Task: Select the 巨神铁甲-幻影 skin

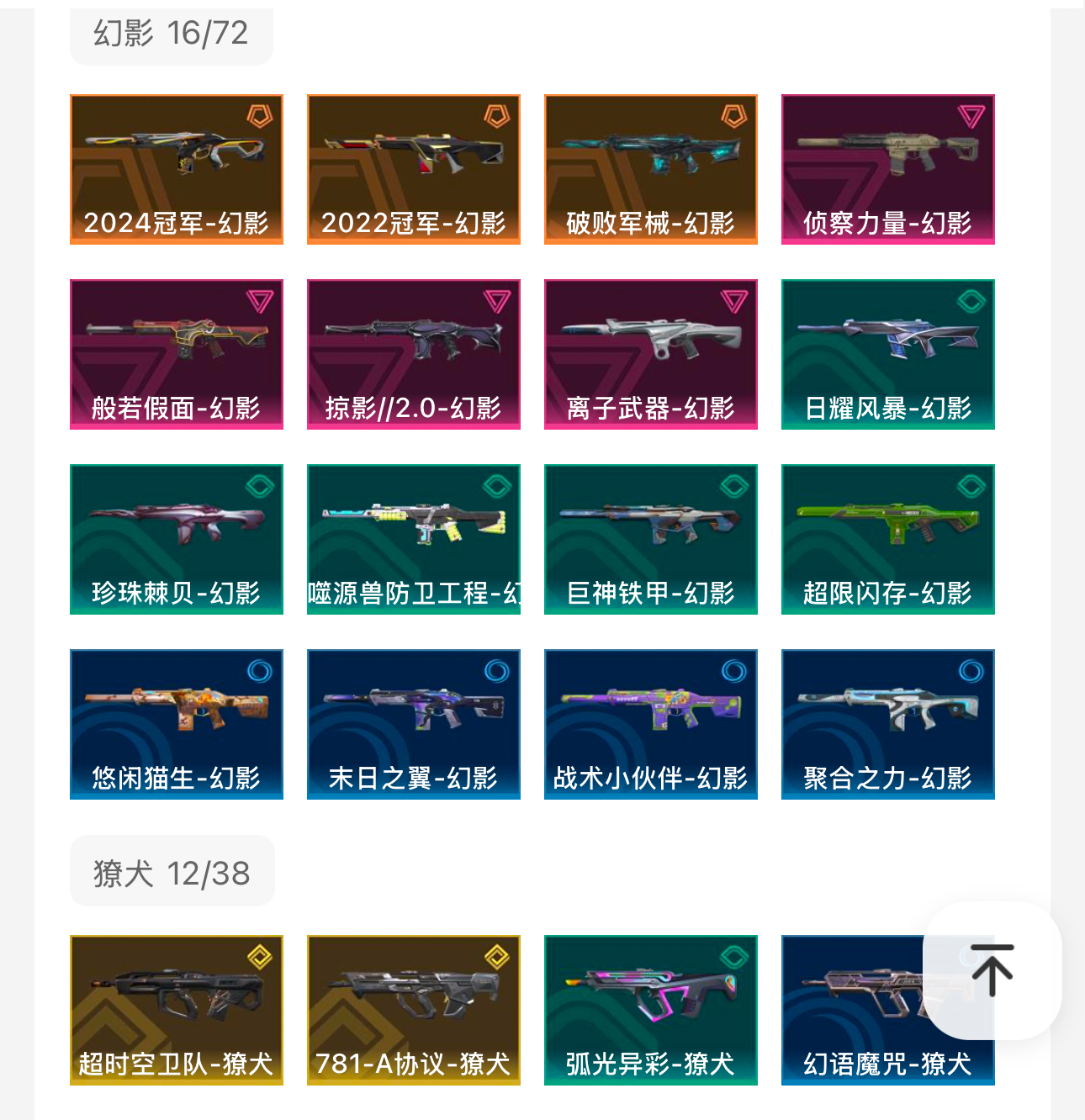Action: click(x=651, y=539)
